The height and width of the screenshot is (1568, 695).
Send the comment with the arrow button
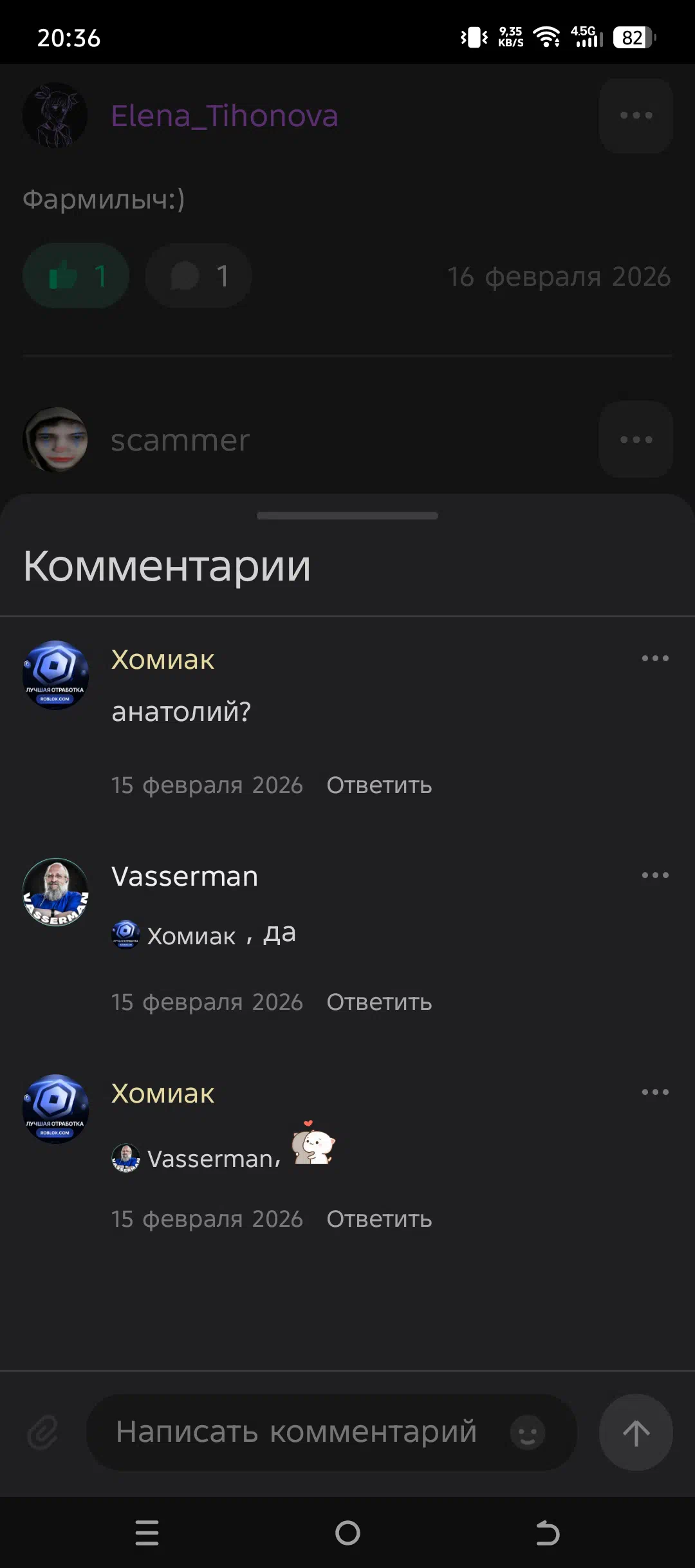[x=636, y=1433]
